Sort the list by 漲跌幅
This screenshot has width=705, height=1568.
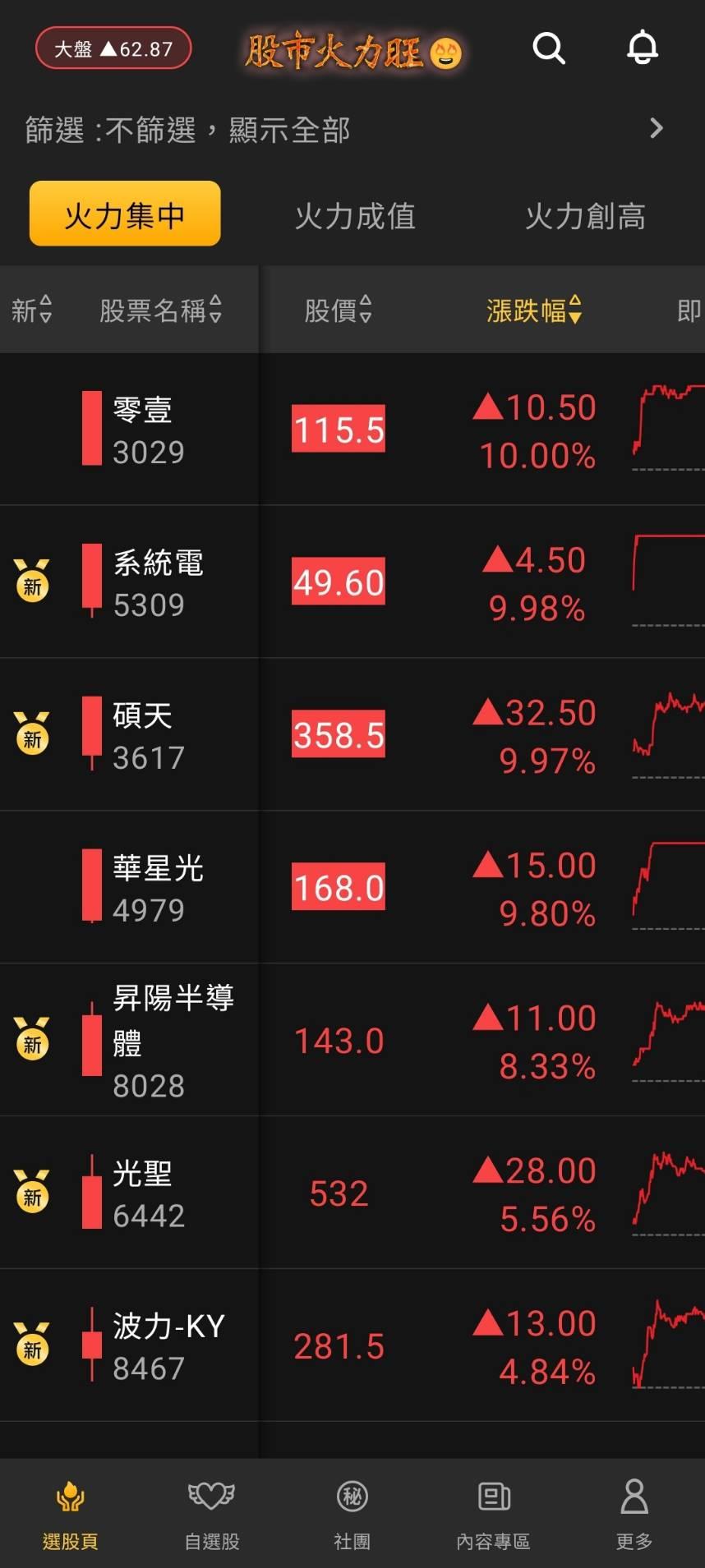pos(533,310)
